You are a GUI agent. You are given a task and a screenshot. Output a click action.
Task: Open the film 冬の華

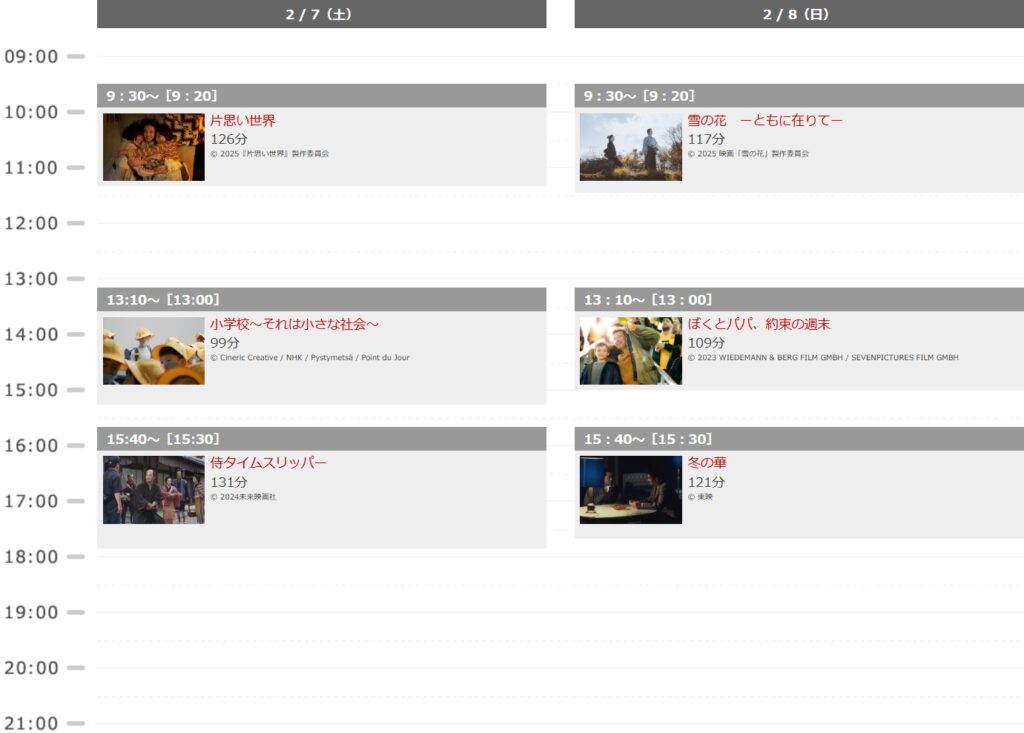pyautogui.click(x=706, y=463)
